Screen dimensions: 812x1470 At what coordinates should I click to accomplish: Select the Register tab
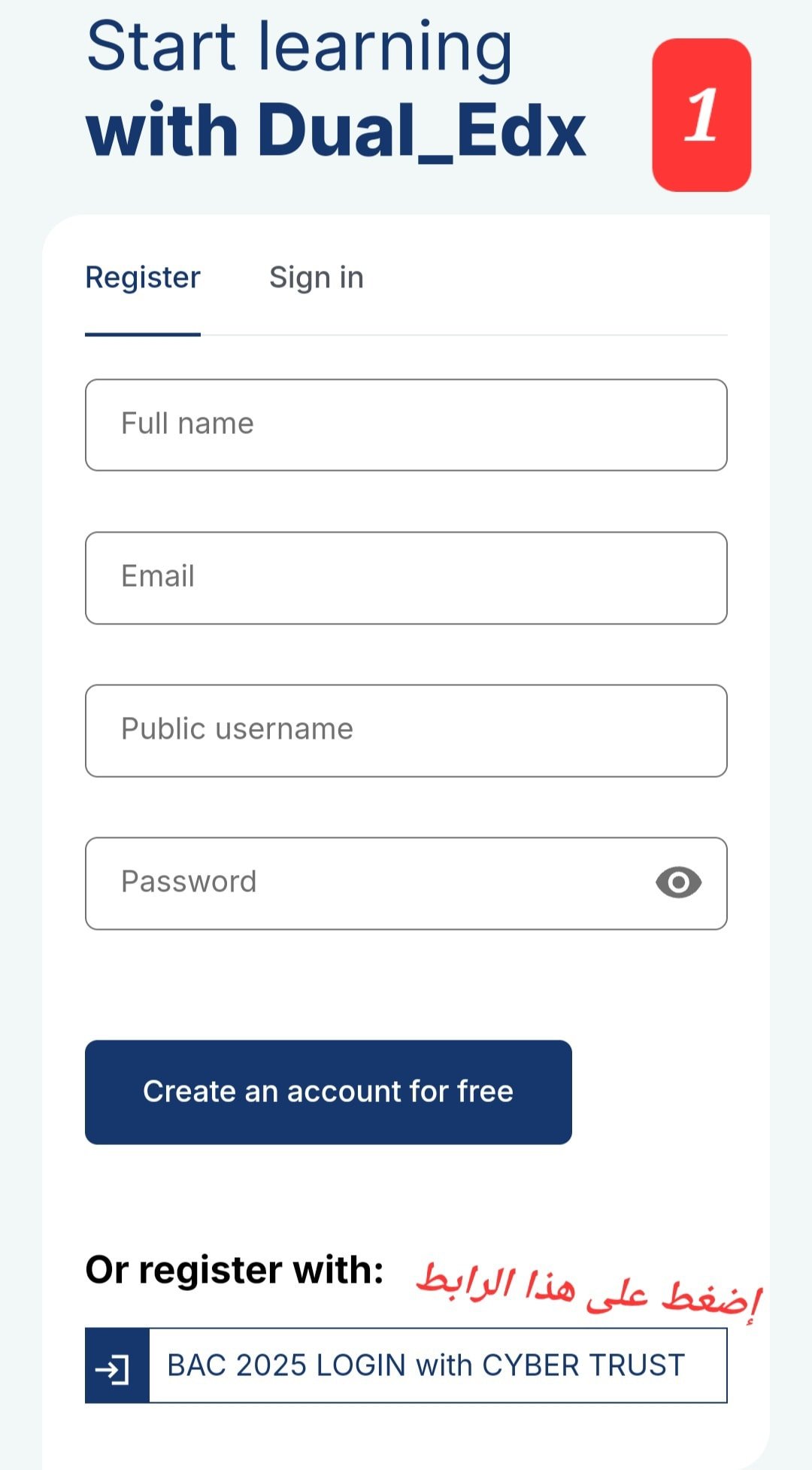[143, 278]
